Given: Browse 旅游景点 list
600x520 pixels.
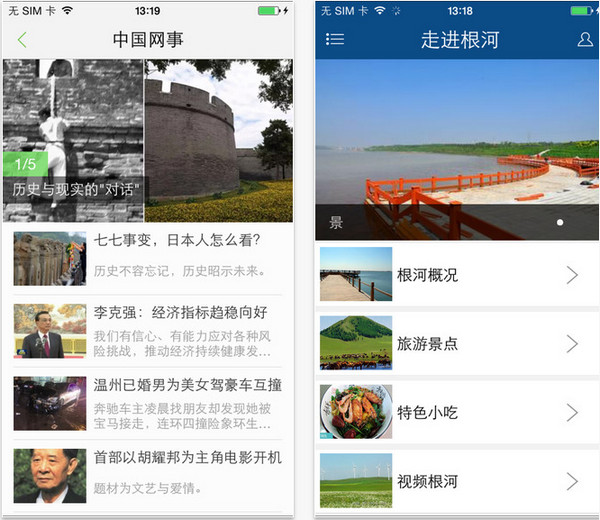Looking at the screenshot, I should pos(457,343).
